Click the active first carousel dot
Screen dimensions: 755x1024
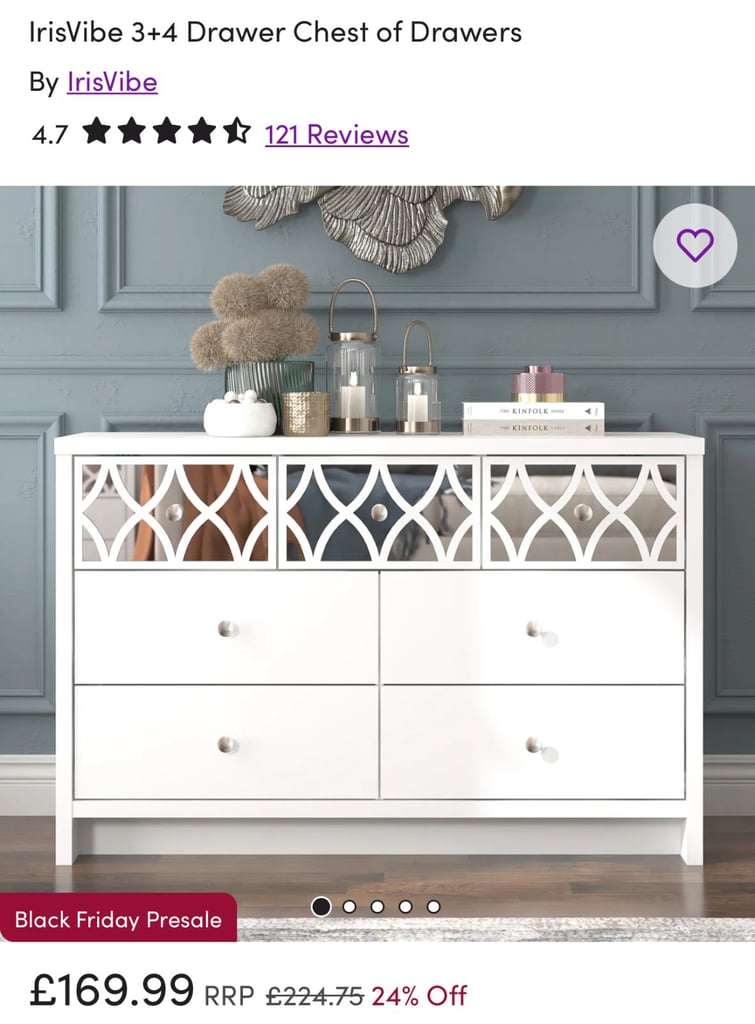pyautogui.click(x=321, y=907)
